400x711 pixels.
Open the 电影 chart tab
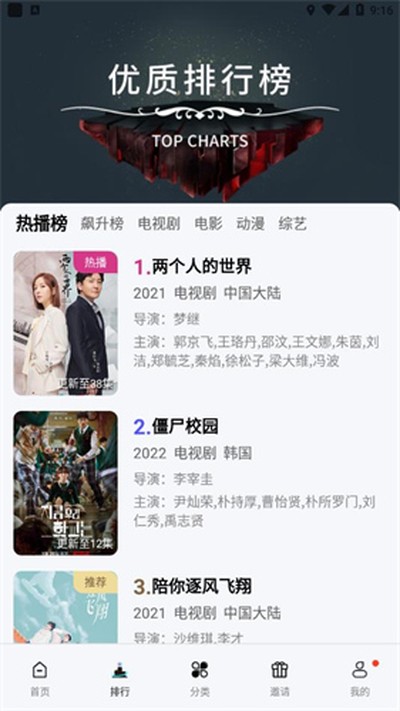point(209,224)
